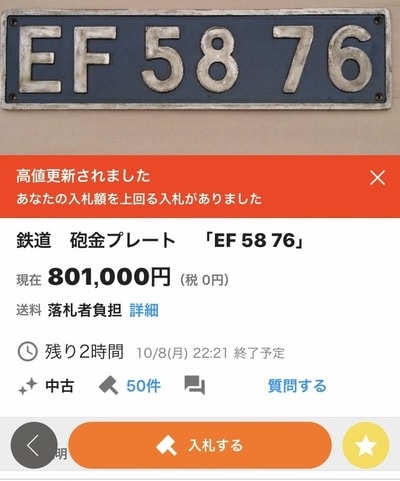Dismiss the 高値更新されました banner
This screenshot has height=481, width=400.
click(x=377, y=178)
